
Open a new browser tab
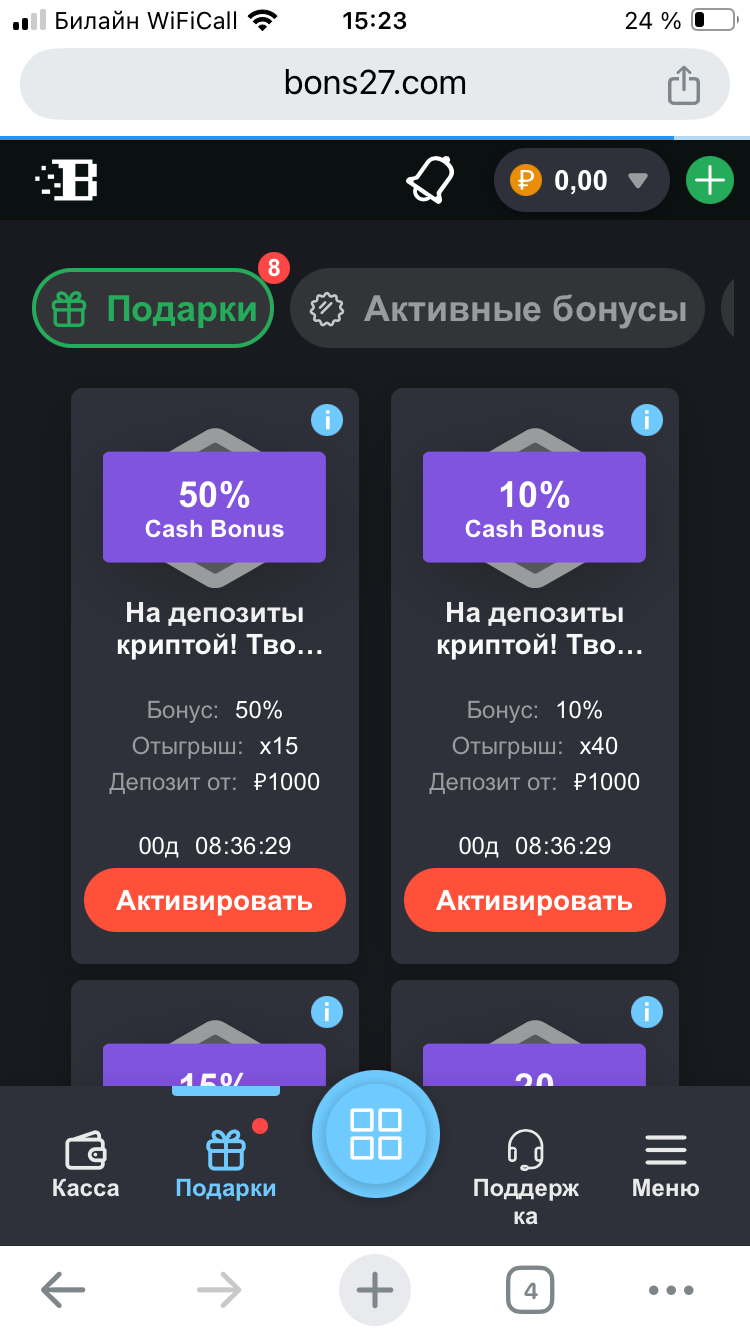[x=375, y=1291]
